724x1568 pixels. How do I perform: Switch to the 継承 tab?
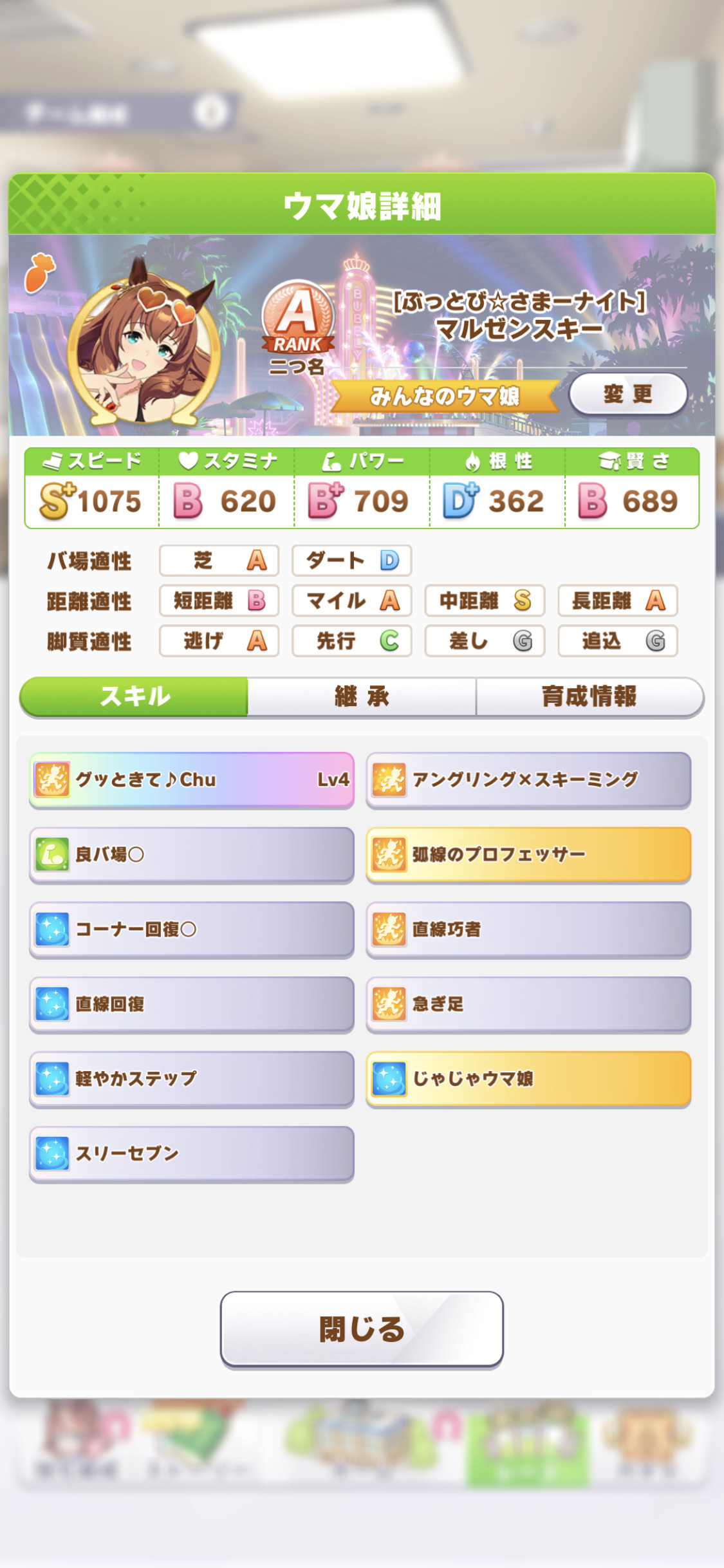(362, 696)
